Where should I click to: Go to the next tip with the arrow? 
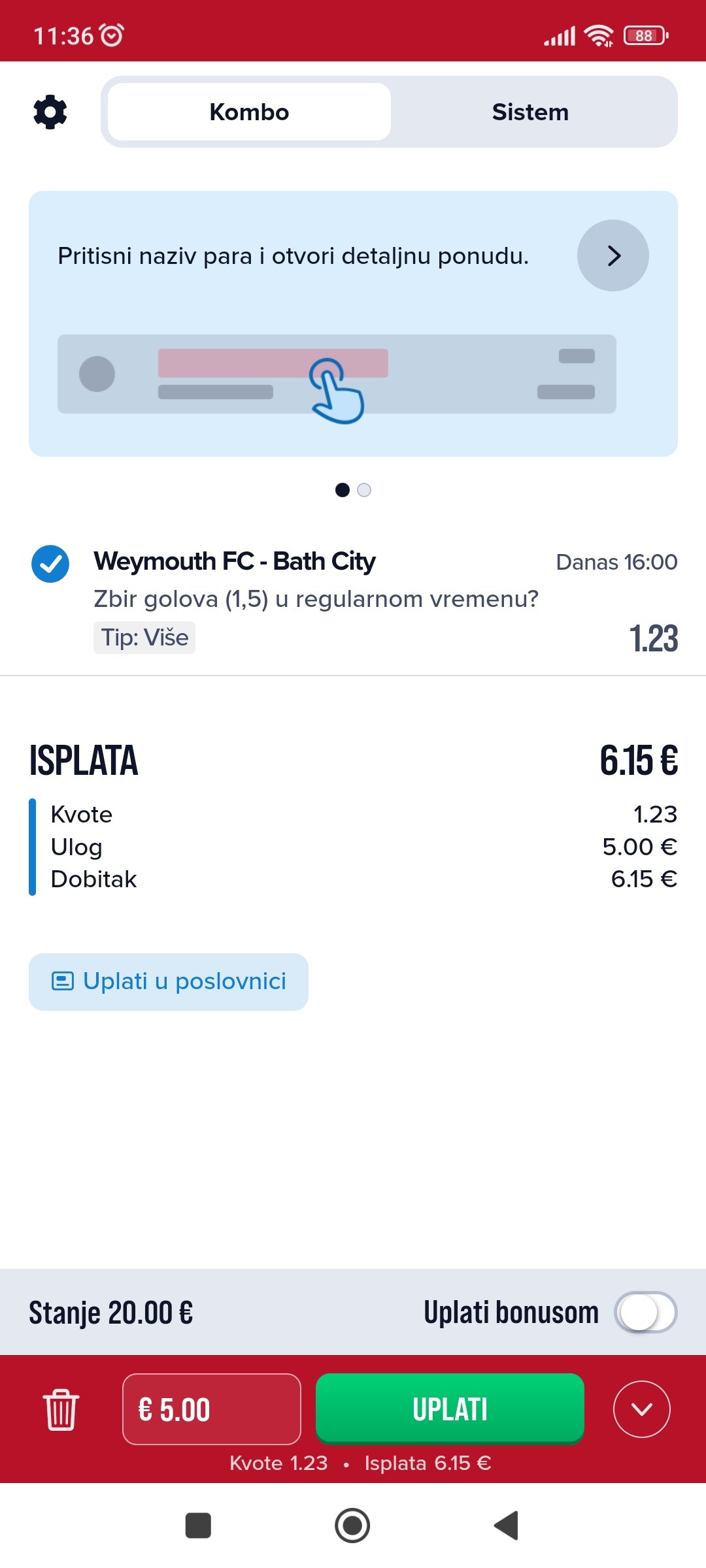[613, 255]
